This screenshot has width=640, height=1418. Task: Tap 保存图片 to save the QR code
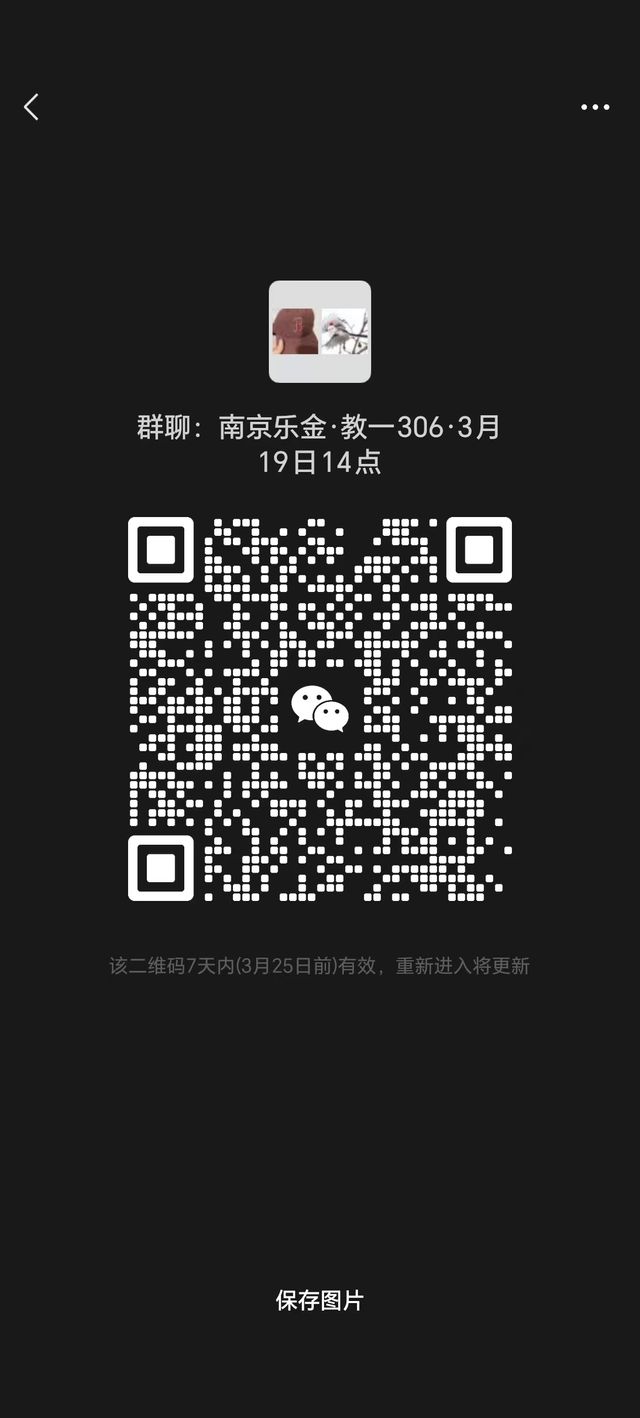(320, 1300)
